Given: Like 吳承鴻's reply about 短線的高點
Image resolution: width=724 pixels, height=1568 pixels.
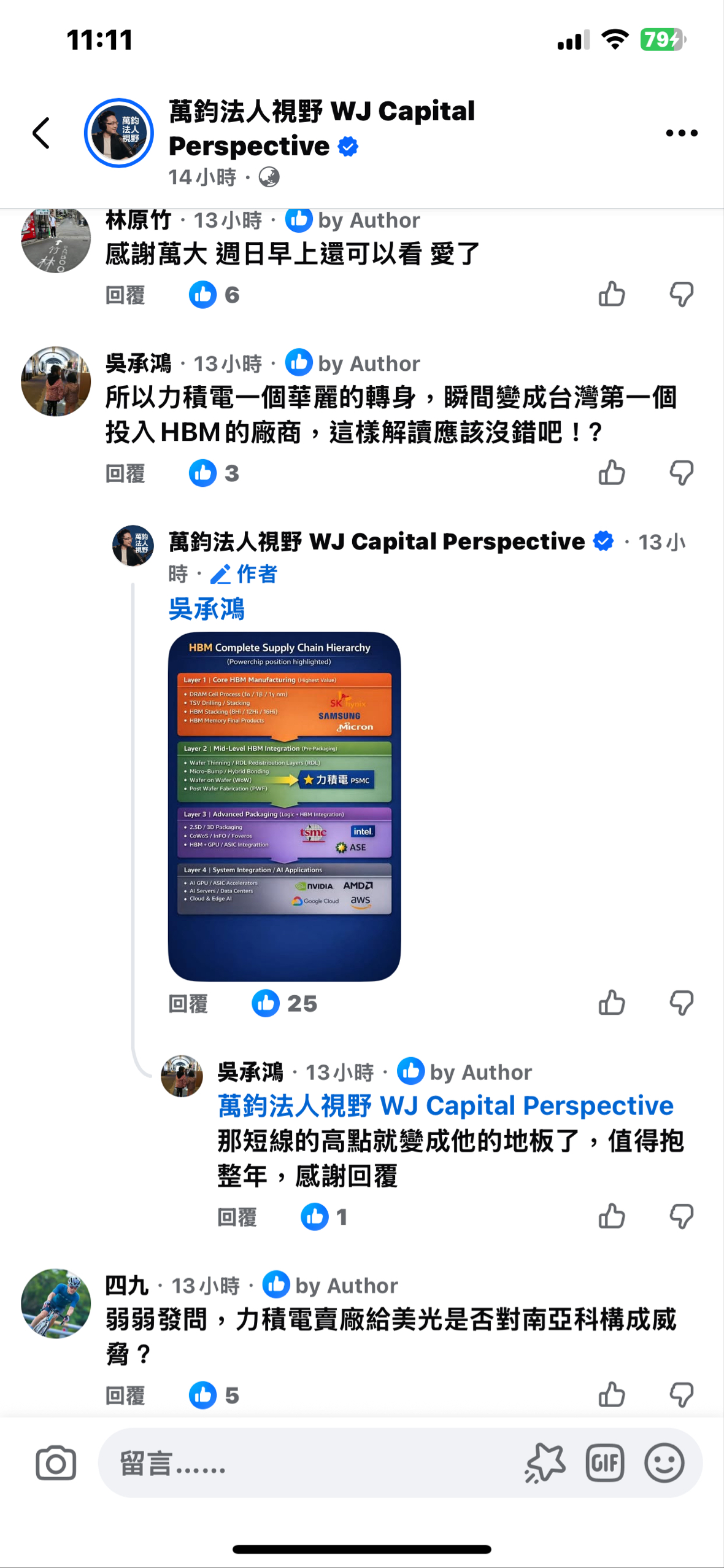Looking at the screenshot, I should tap(611, 1216).
